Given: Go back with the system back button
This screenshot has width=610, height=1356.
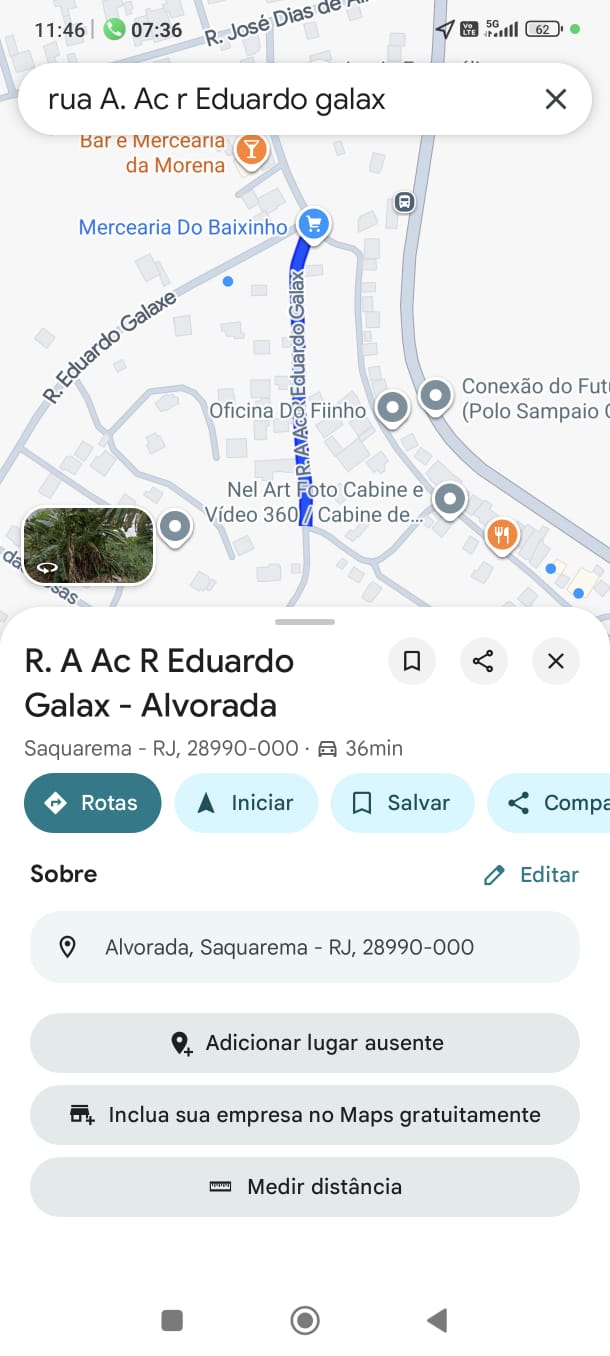Looking at the screenshot, I should 437,1321.
